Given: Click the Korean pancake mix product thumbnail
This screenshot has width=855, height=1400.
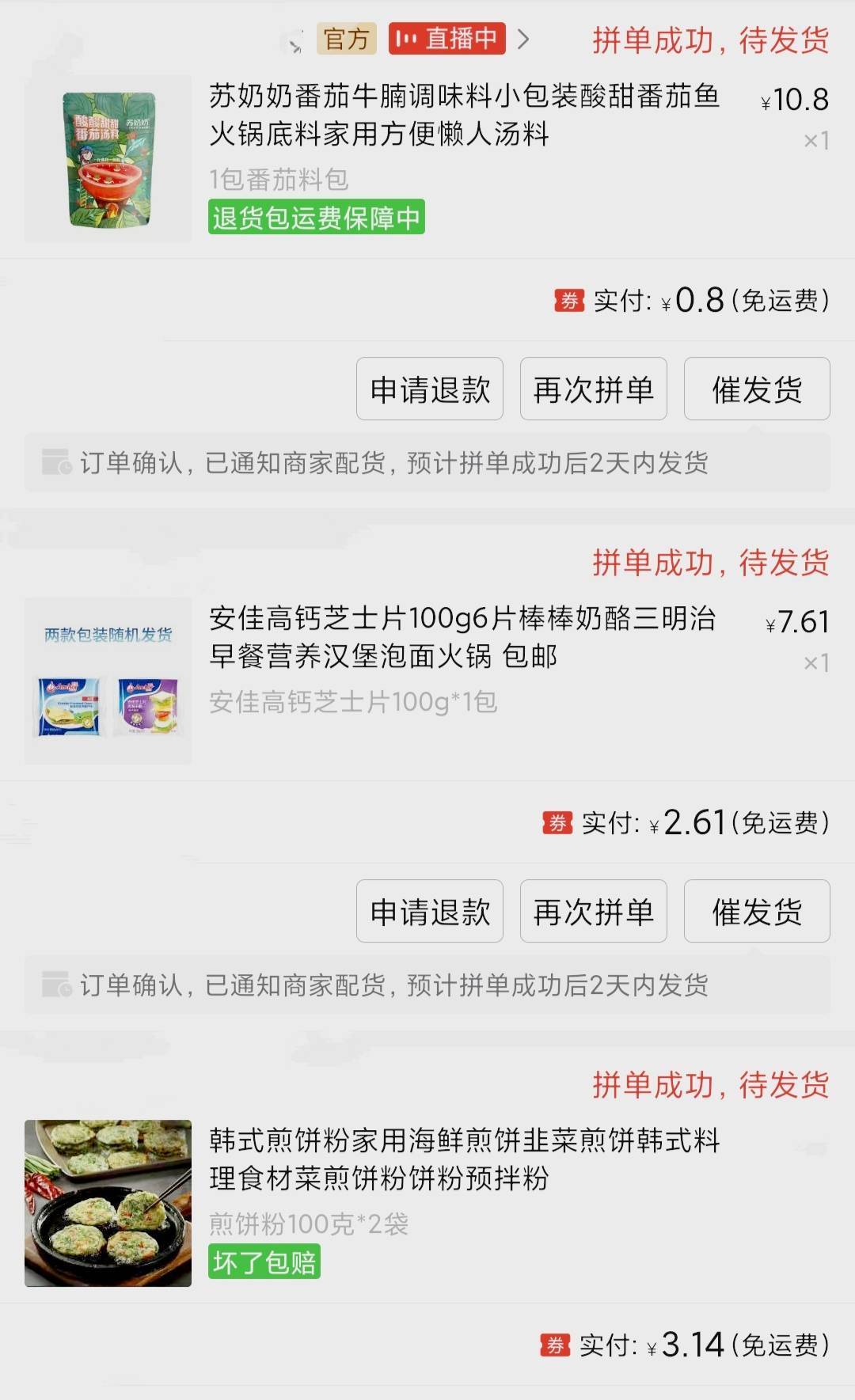Looking at the screenshot, I should pyautogui.click(x=107, y=1203).
